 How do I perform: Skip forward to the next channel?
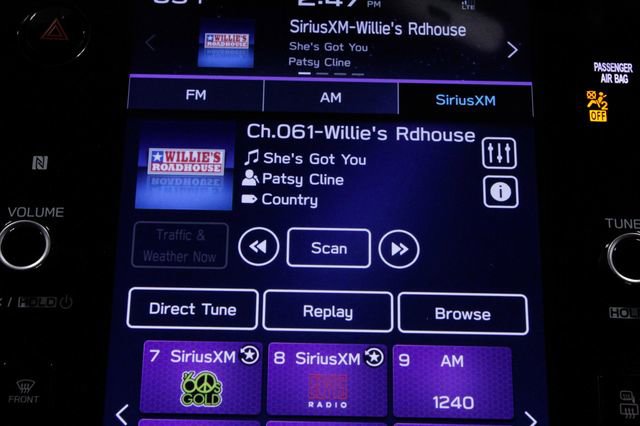pos(399,248)
